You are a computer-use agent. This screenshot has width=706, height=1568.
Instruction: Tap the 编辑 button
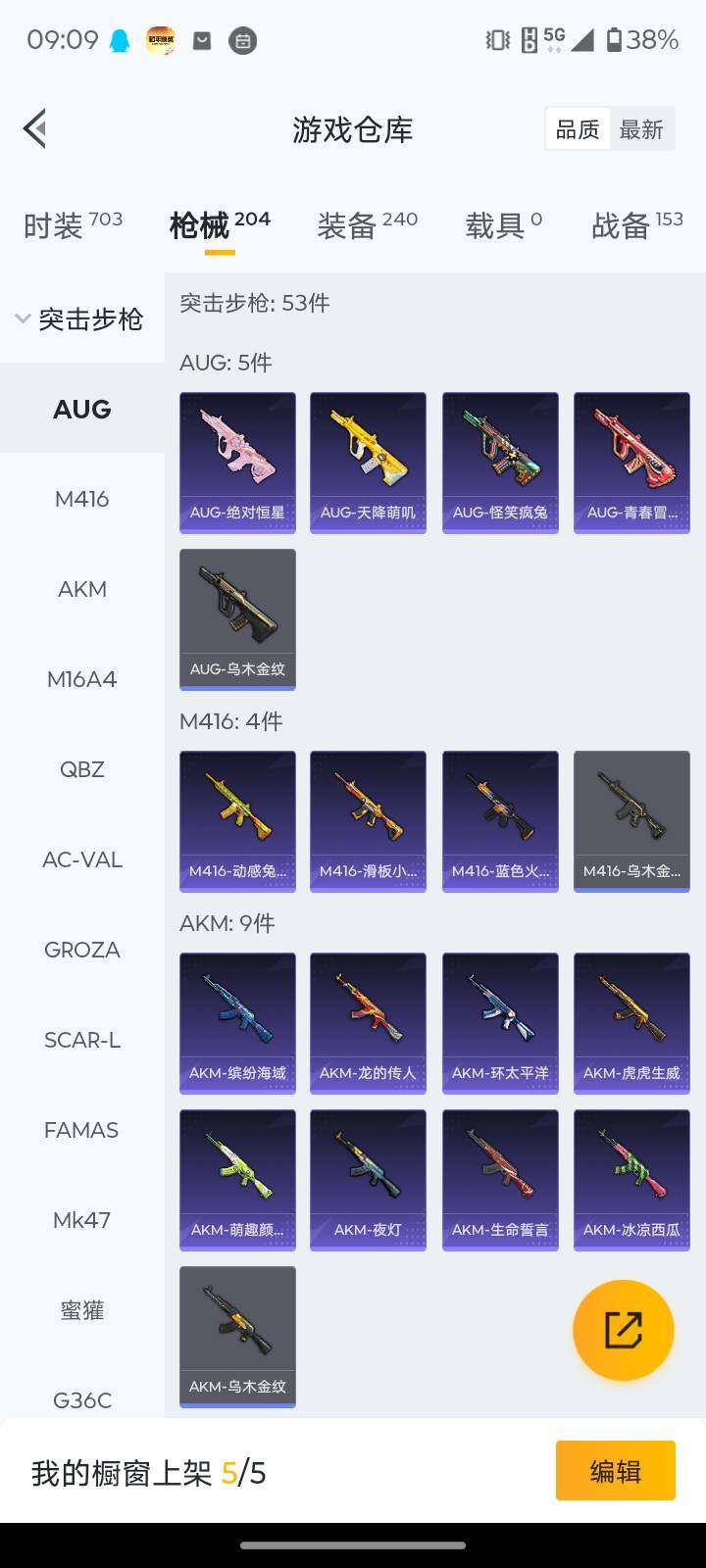coord(615,1470)
